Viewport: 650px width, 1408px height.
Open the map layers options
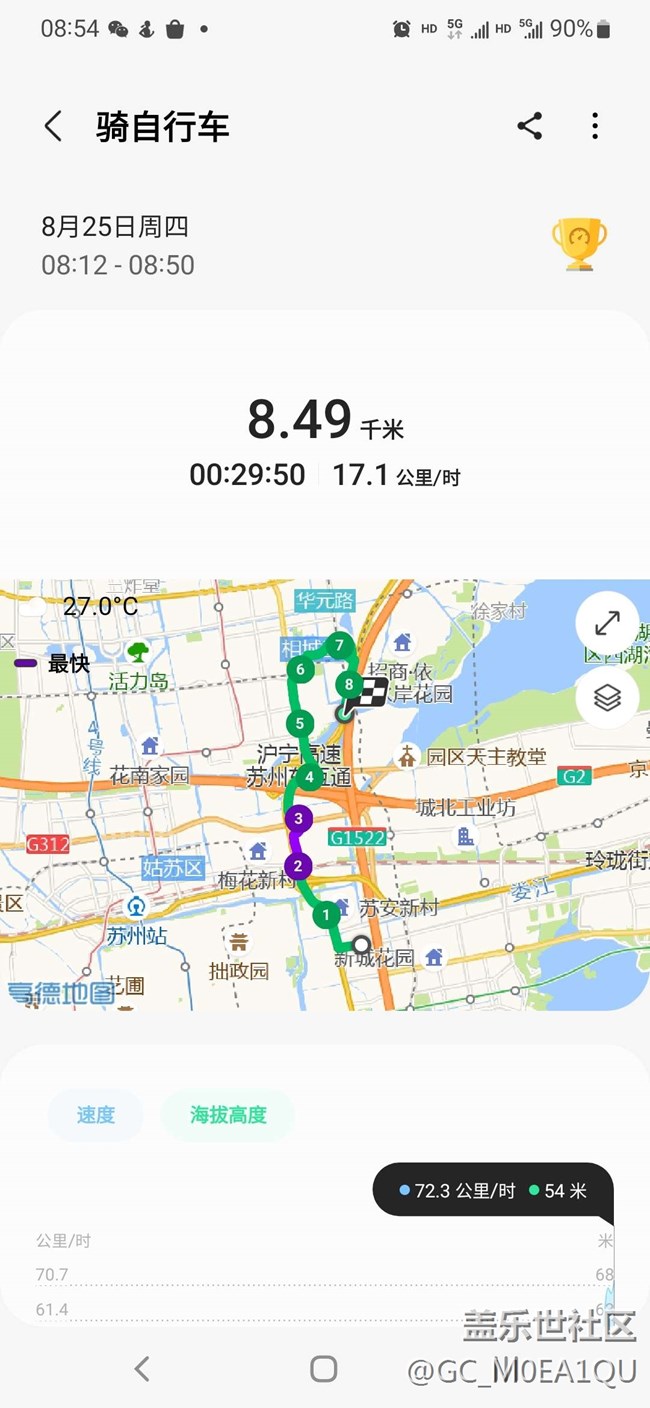pos(607,696)
